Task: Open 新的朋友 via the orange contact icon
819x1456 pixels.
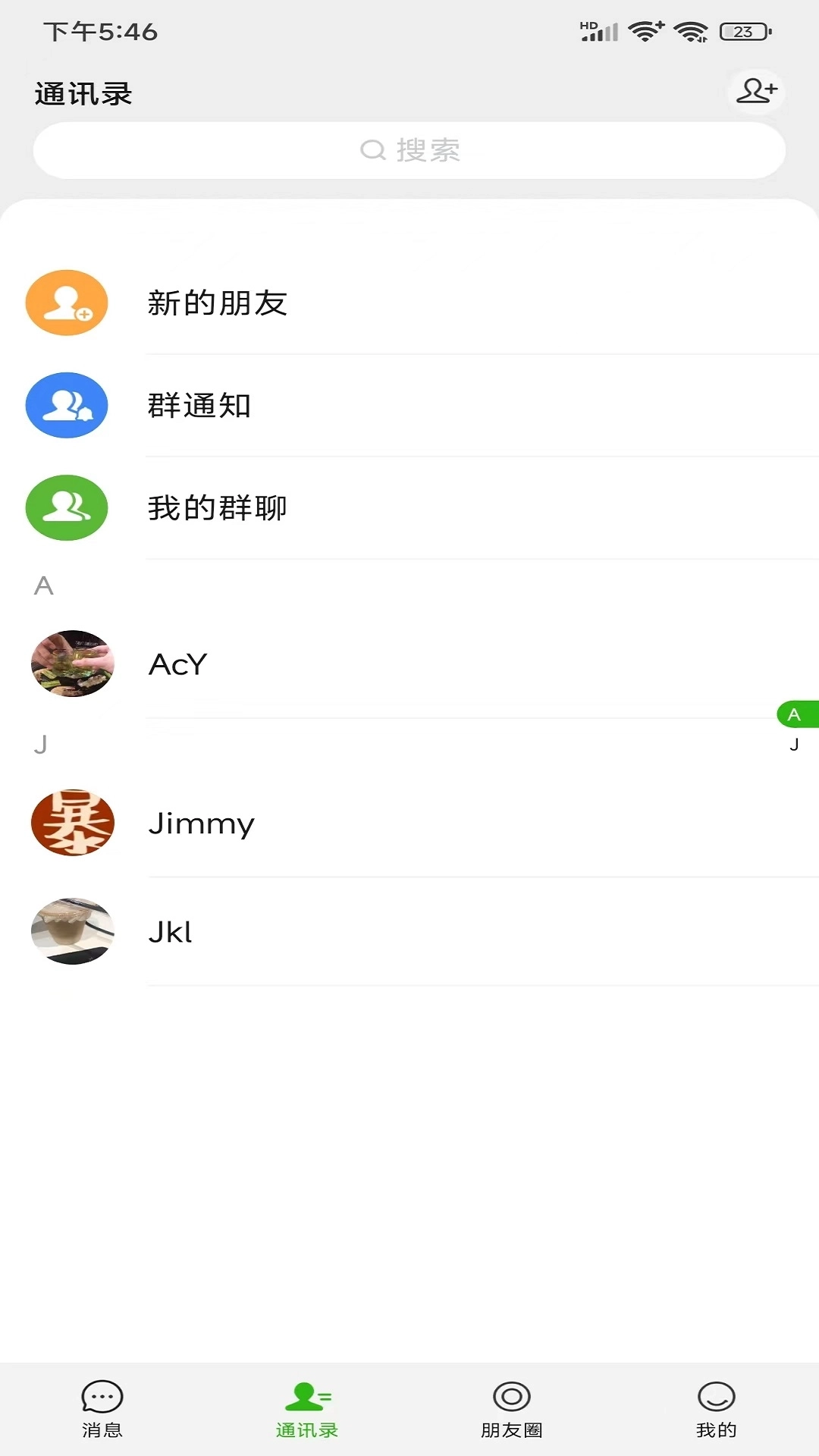Action: 66,303
